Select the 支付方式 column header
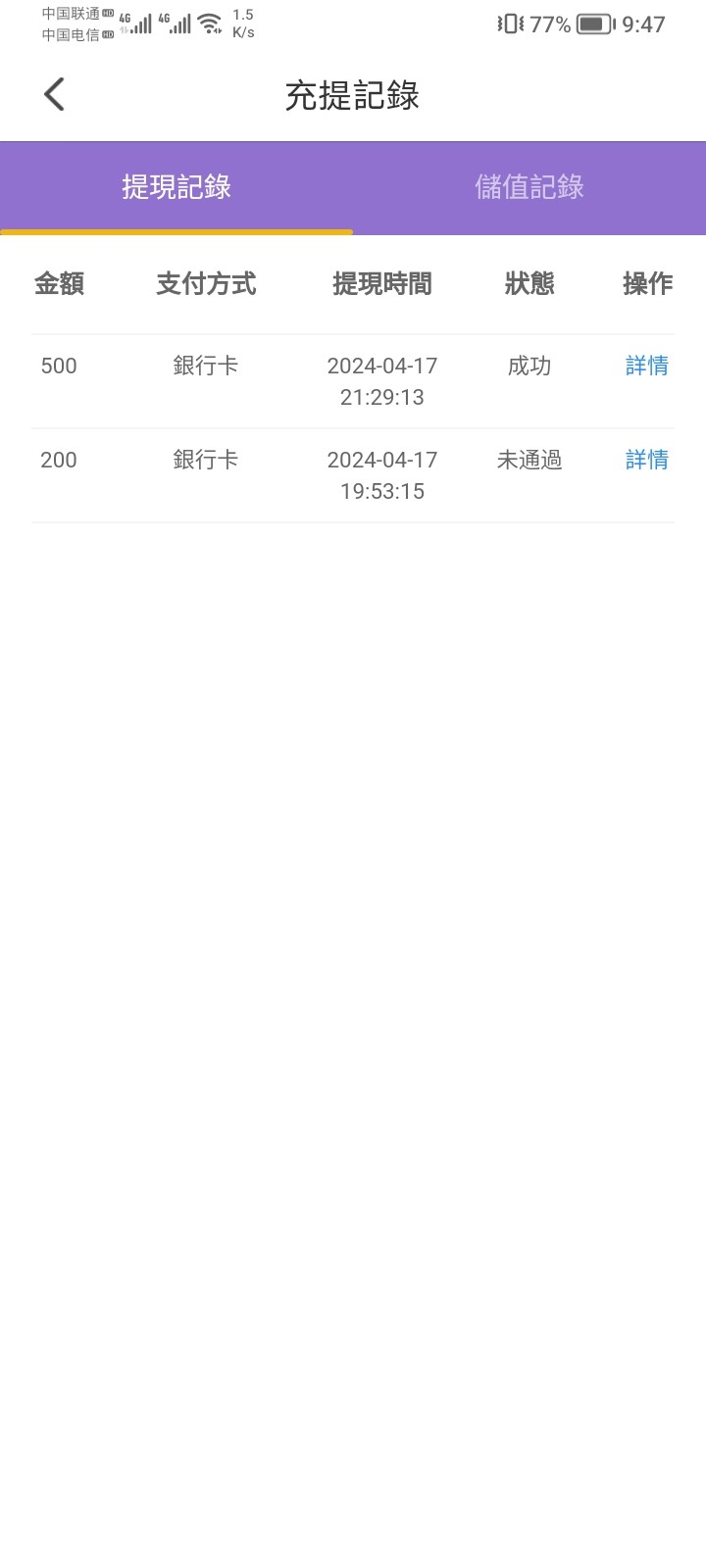706x1568 pixels. tap(207, 283)
